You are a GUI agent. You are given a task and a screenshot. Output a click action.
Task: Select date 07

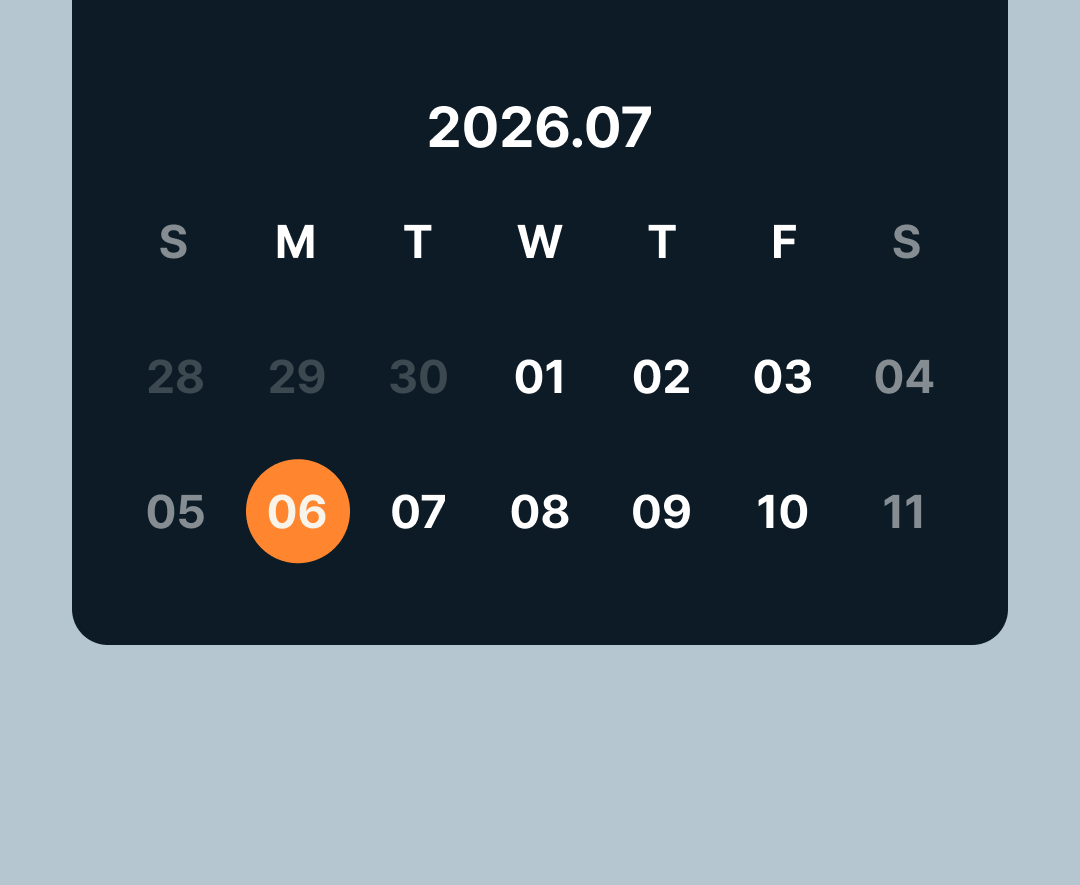(x=419, y=511)
